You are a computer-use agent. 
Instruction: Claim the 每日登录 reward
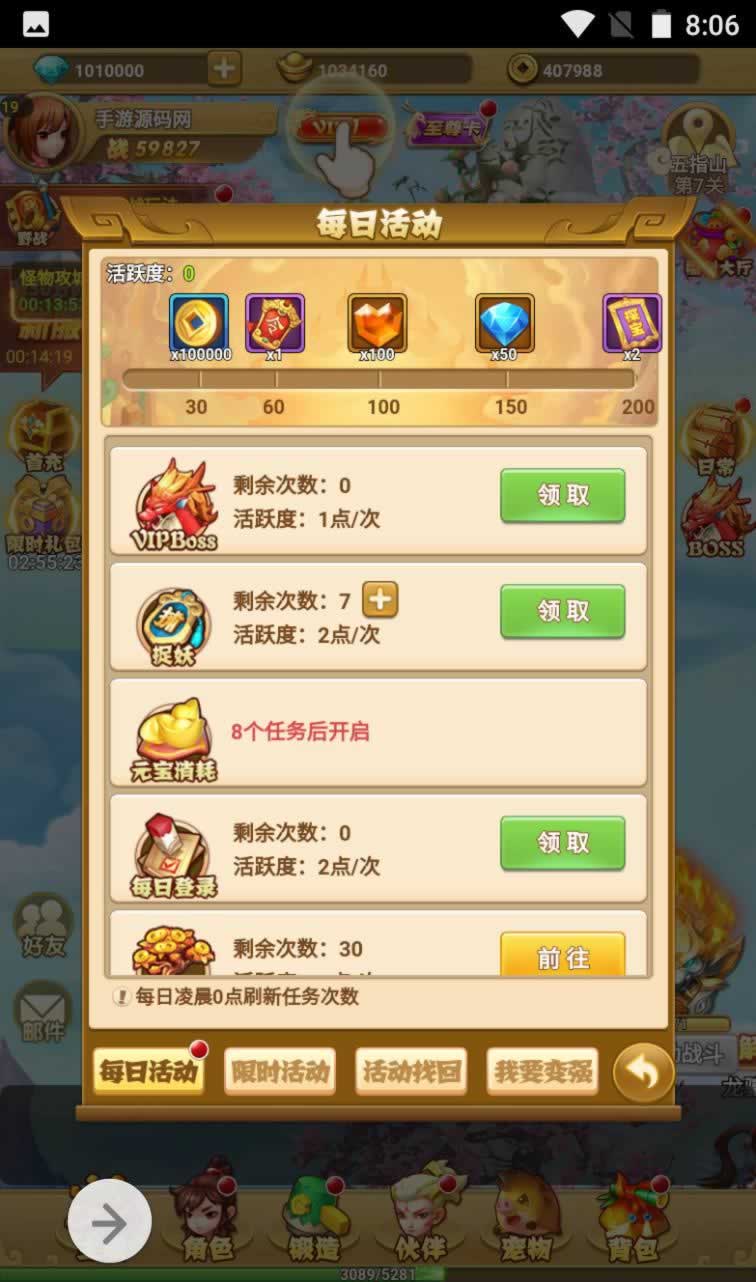pyautogui.click(x=562, y=843)
